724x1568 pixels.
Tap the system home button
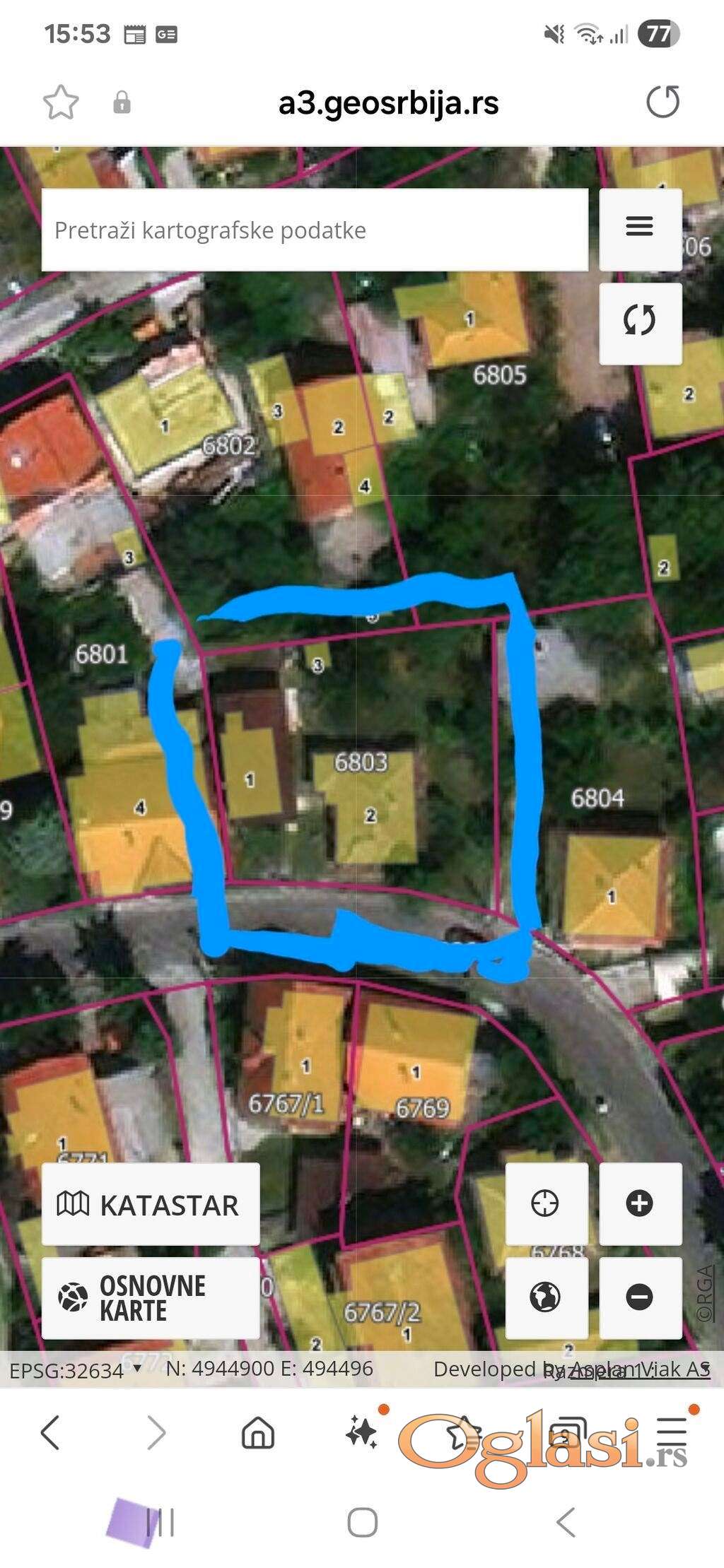coord(362,1522)
